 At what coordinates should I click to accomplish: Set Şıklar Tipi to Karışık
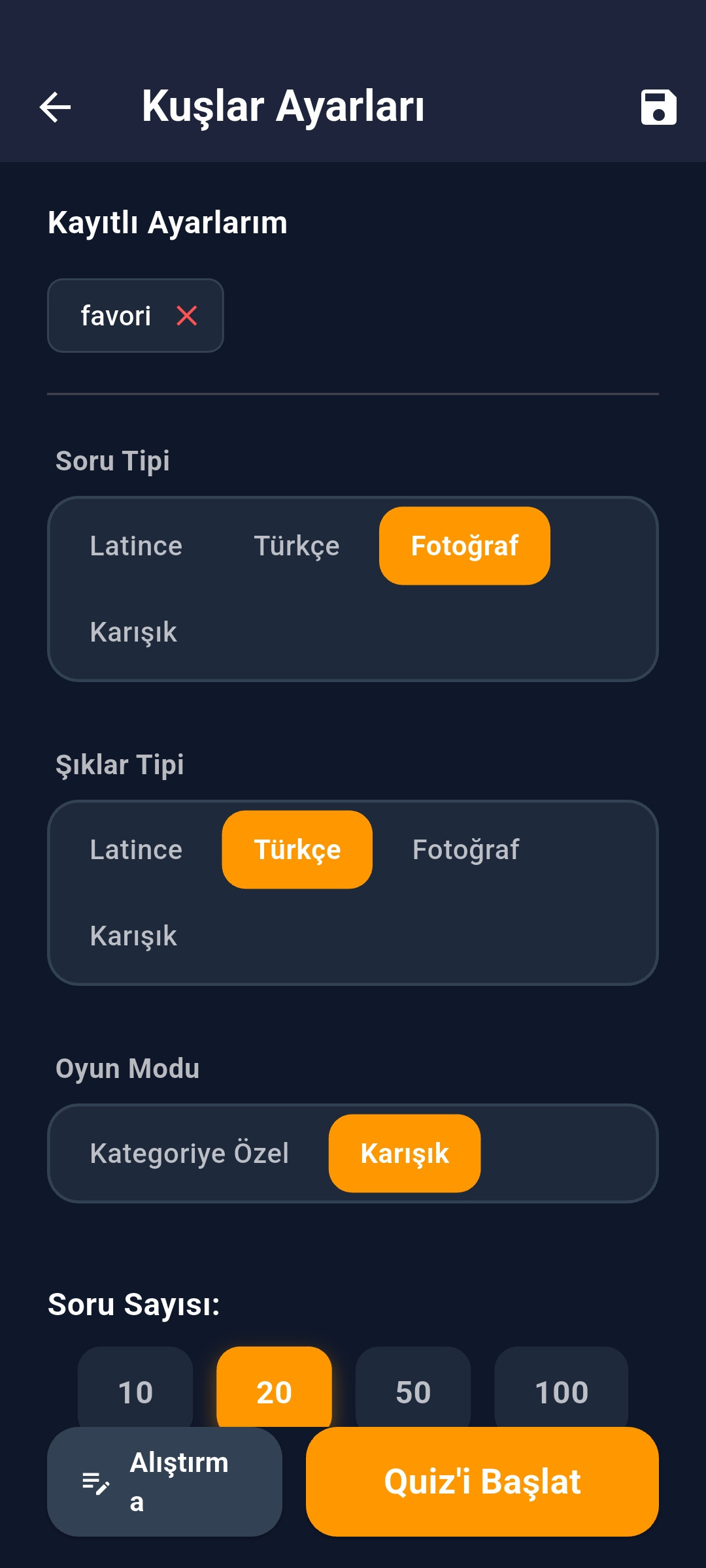coord(133,936)
